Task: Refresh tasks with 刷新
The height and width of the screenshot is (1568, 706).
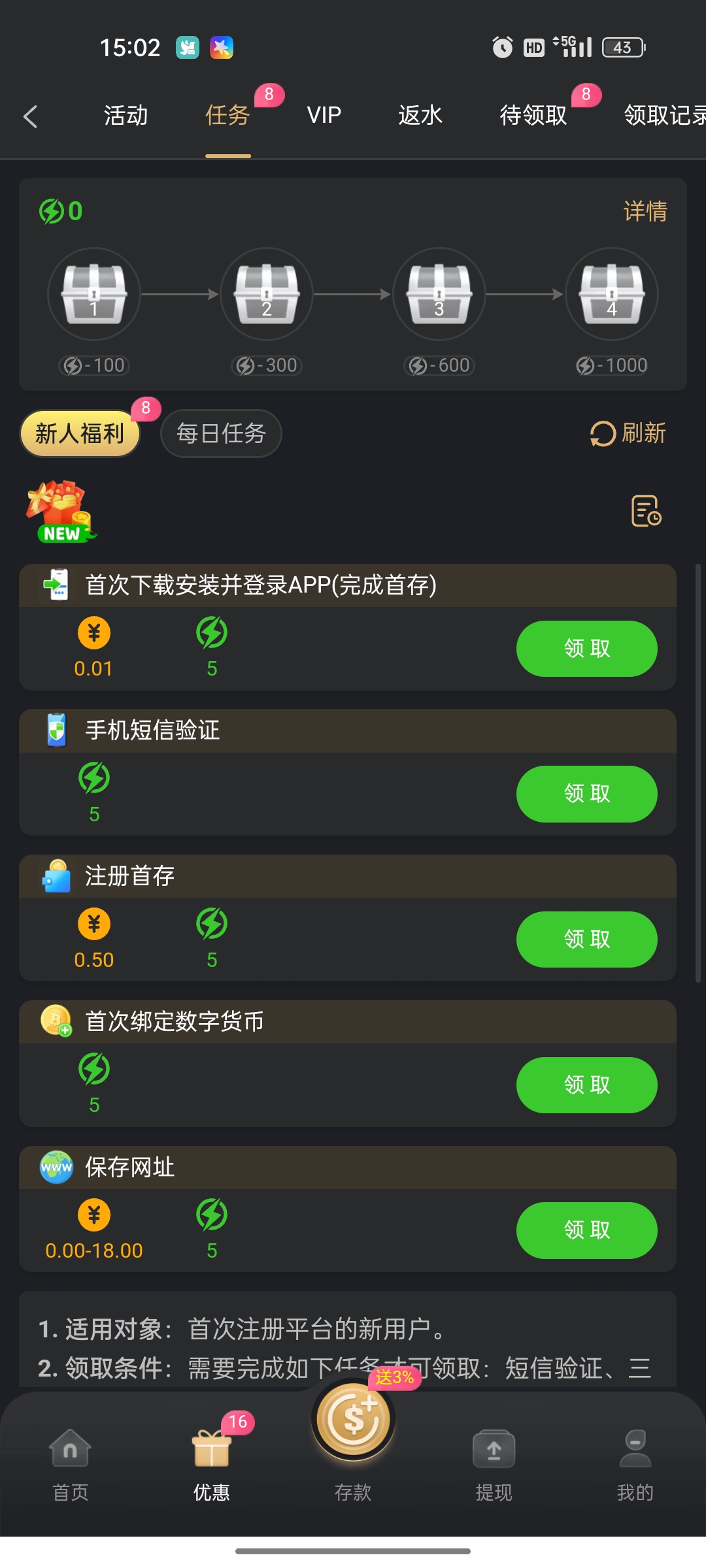Action: click(x=628, y=433)
